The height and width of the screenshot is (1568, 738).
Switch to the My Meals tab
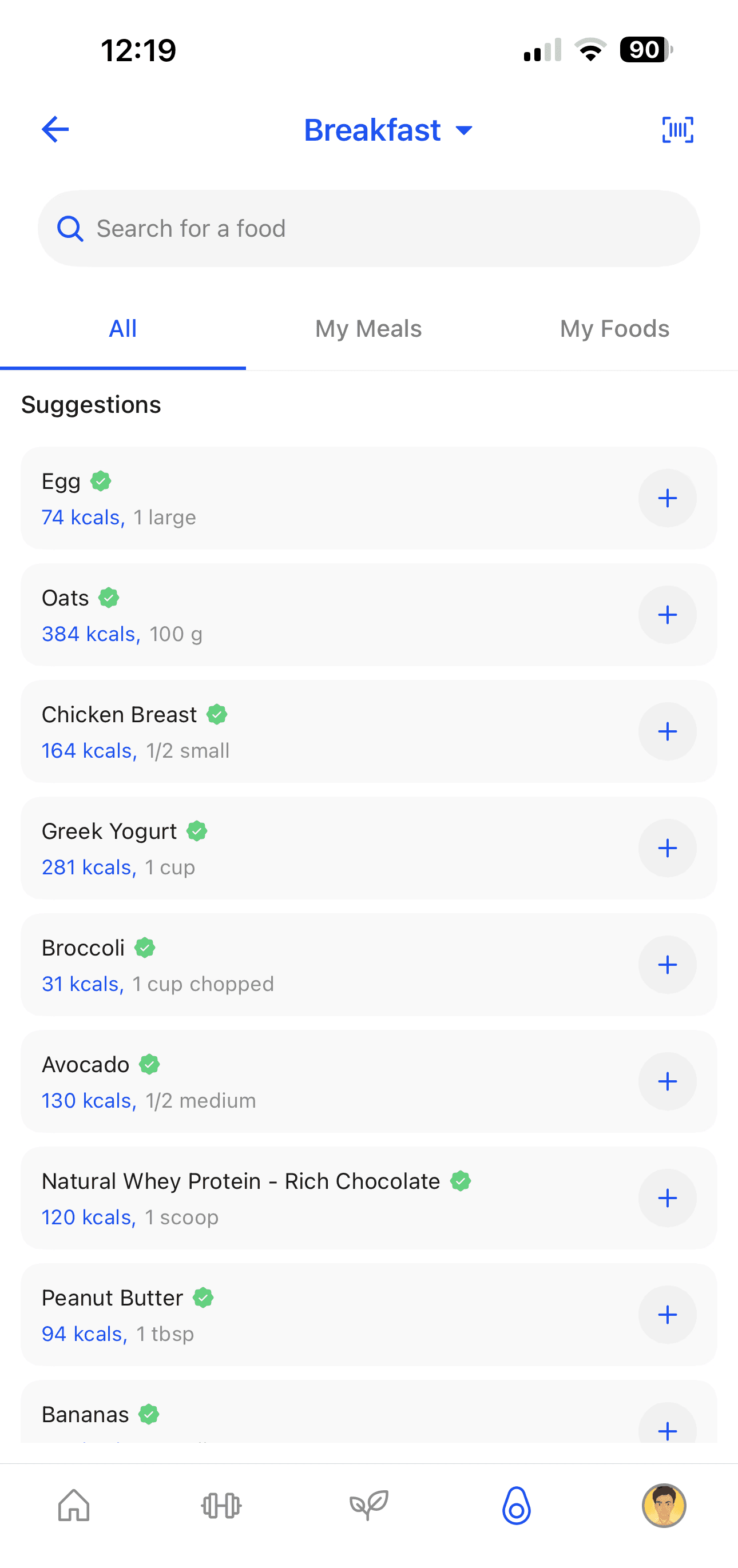tap(368, 329)
